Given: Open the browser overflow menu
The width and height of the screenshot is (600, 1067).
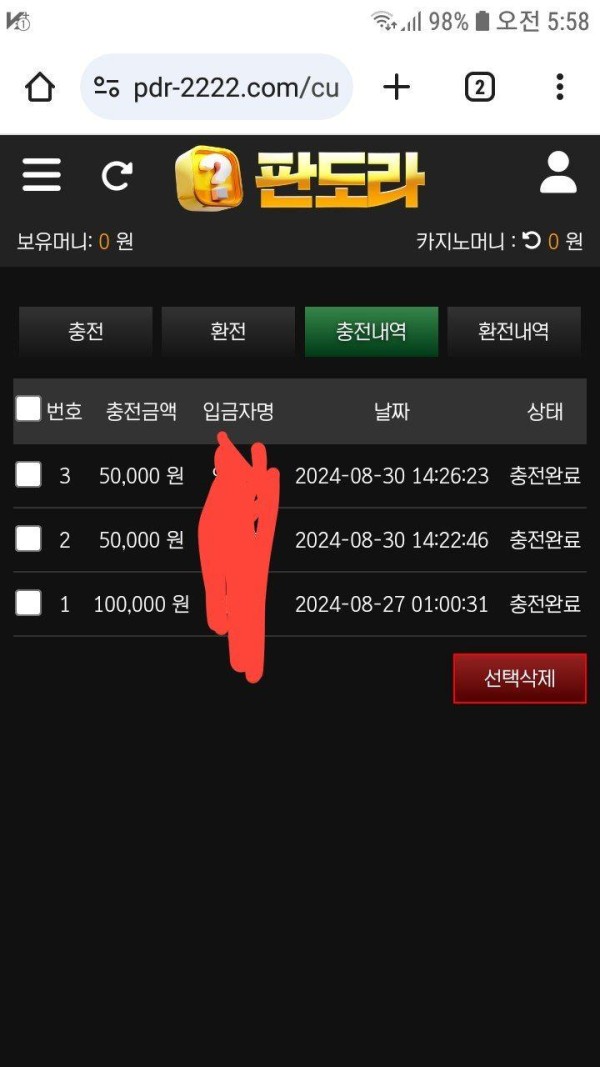Looking at the screenshot, I should tap(559, 88).
